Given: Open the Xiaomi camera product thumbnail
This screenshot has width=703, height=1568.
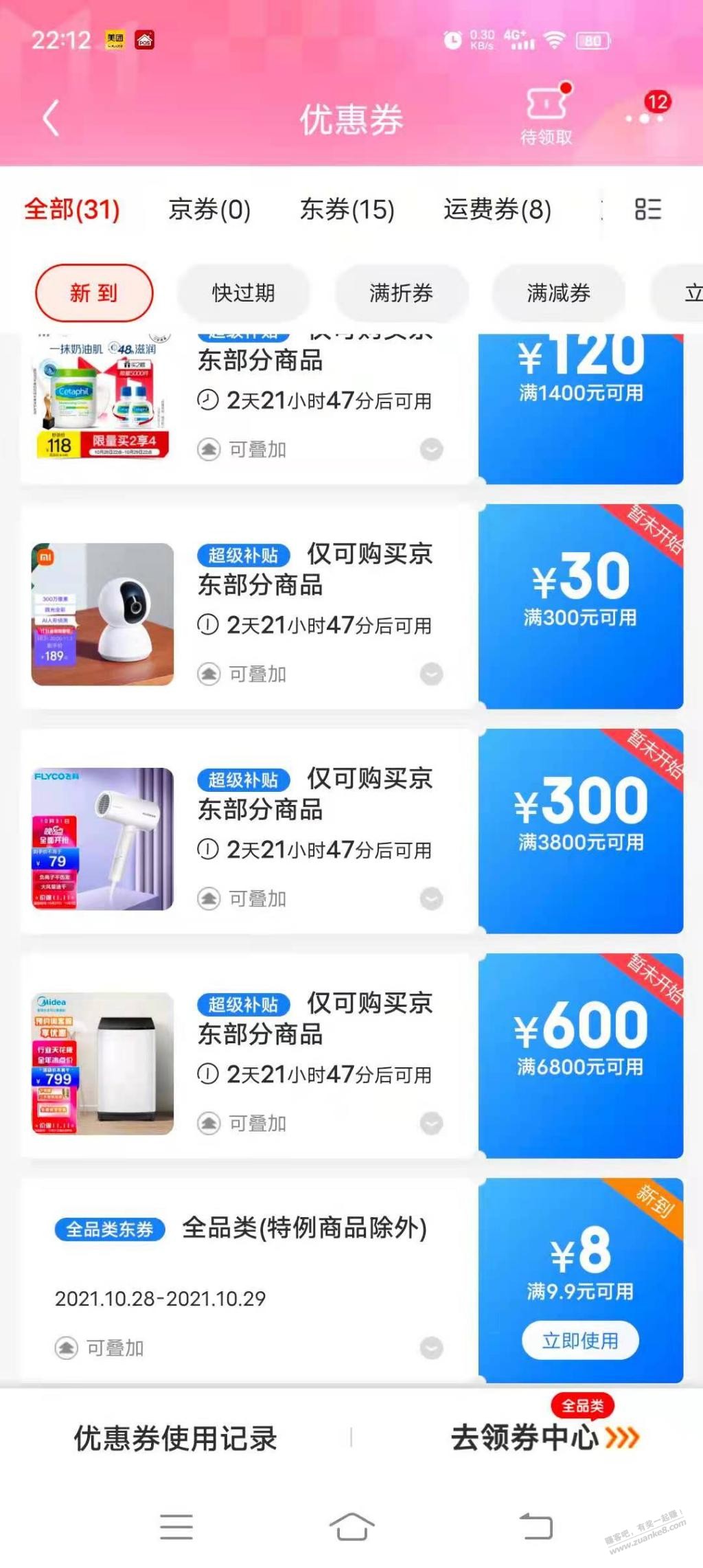Looking at the screenshot, I should tap(102, 614).
